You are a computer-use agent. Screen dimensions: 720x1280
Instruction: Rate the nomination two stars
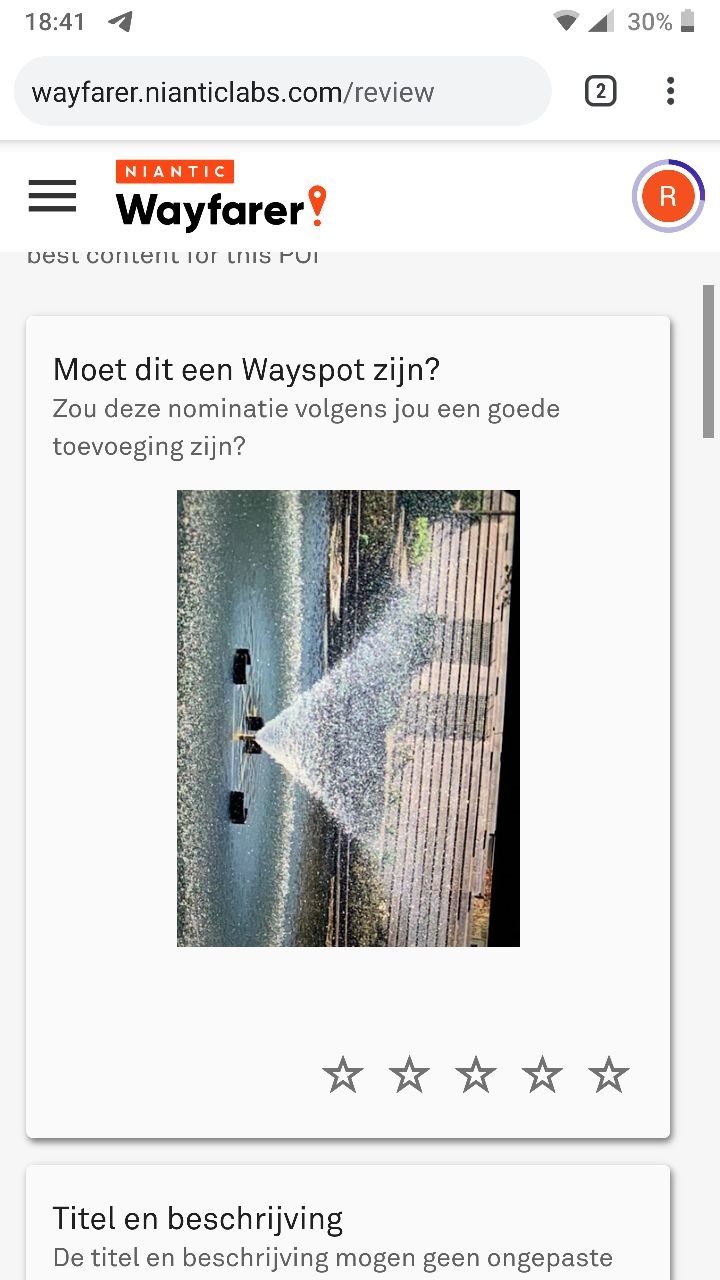click(409, 1076)
